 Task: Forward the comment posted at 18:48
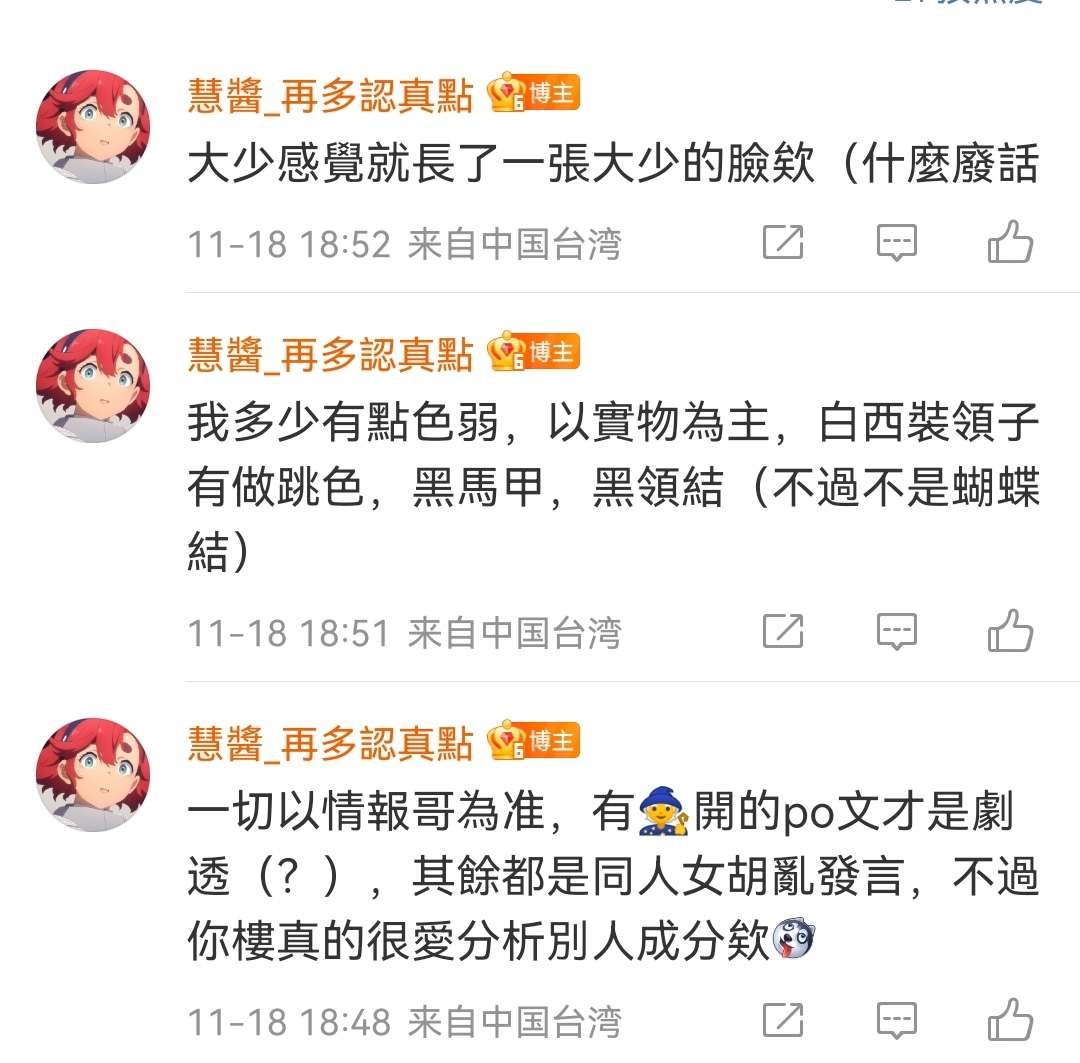click(783, 1020)
